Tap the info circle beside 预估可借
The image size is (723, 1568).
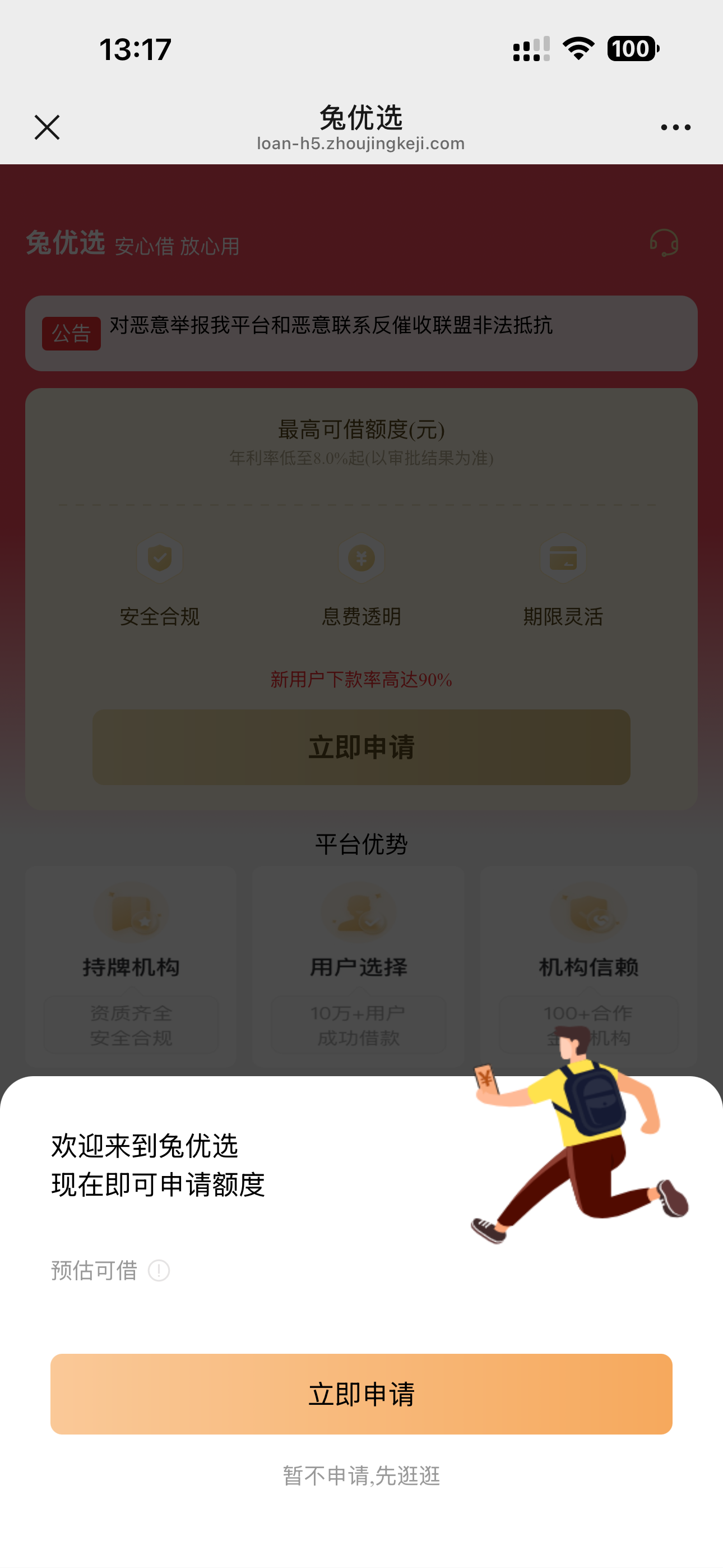click(158, 1271)
